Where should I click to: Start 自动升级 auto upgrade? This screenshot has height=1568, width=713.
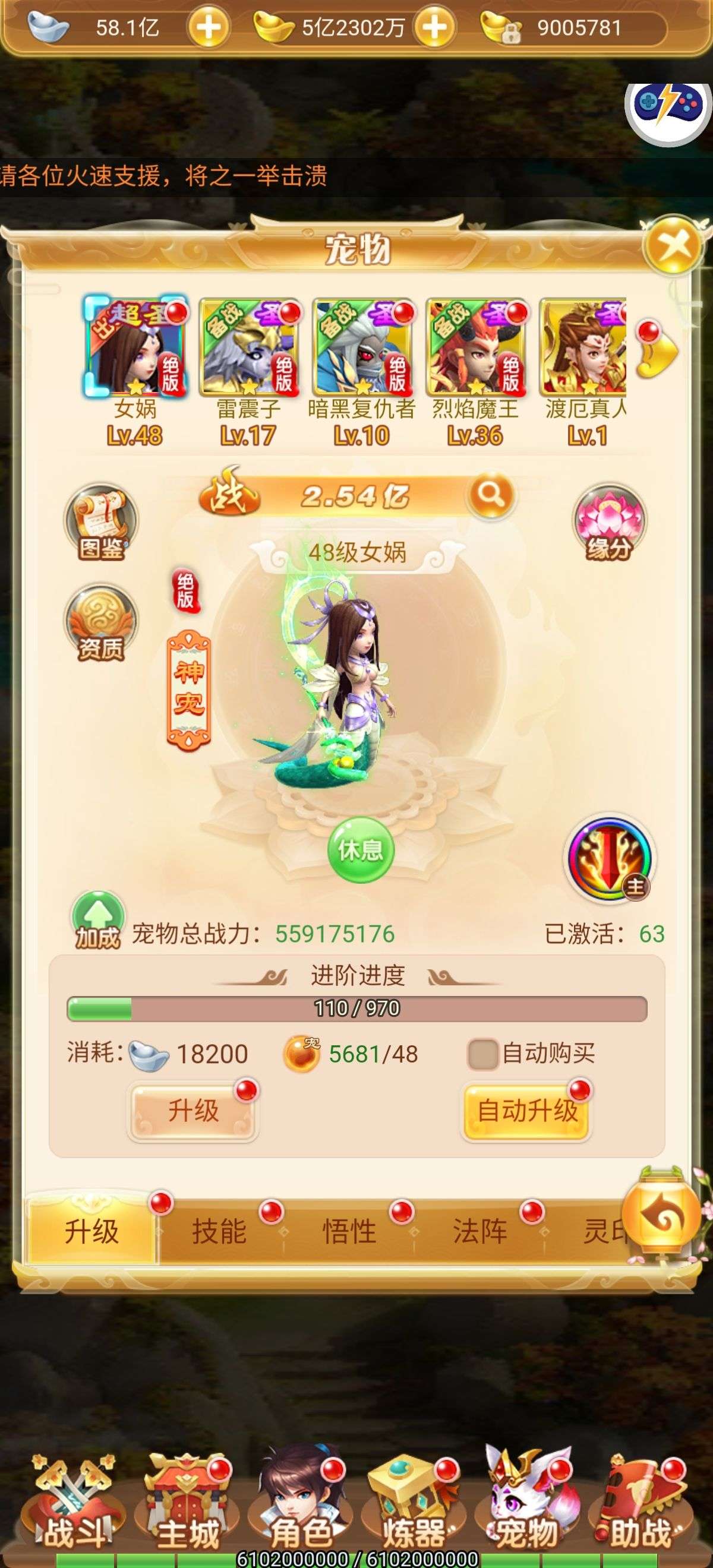[526, 1110]
